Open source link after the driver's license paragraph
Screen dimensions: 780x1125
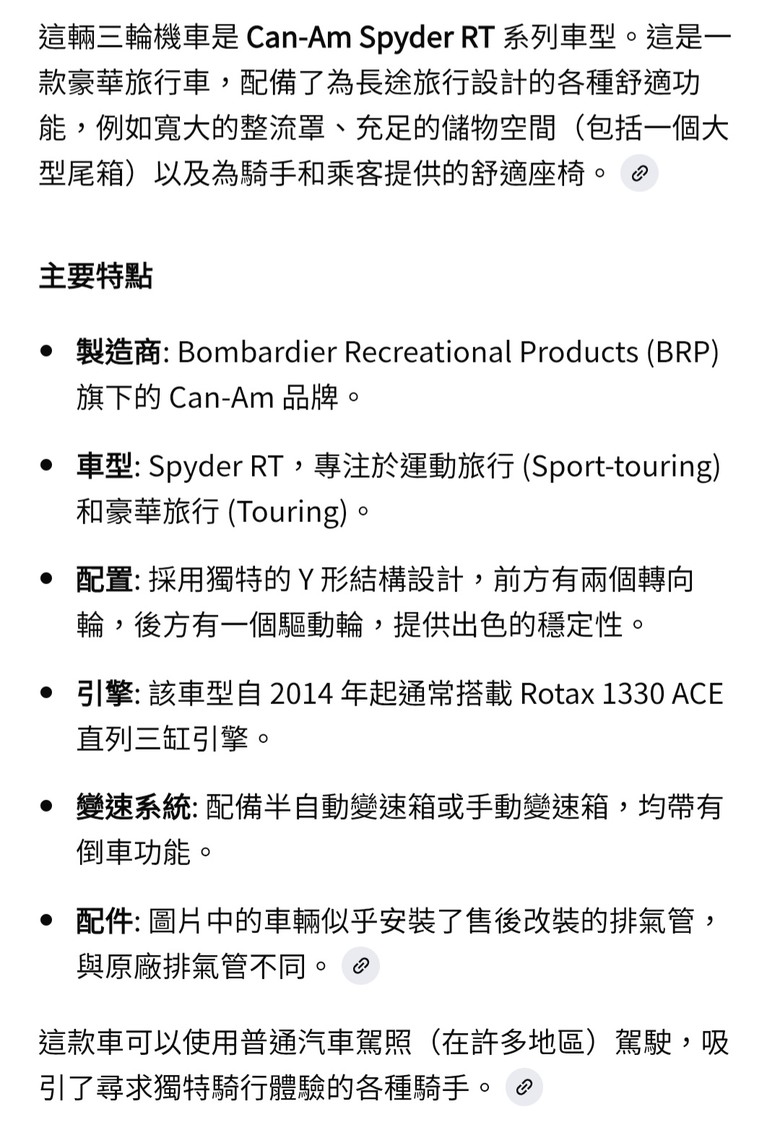point(523,1087)
